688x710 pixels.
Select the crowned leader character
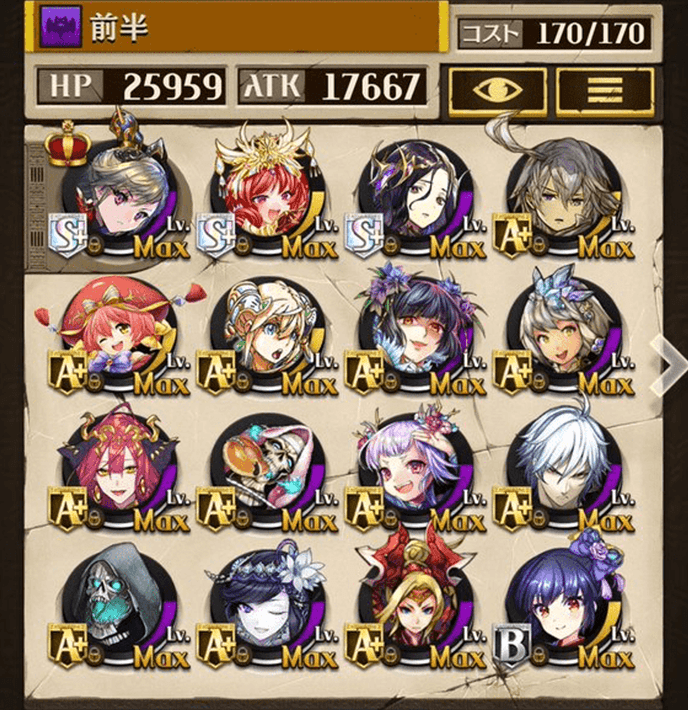tap(123, 197)
